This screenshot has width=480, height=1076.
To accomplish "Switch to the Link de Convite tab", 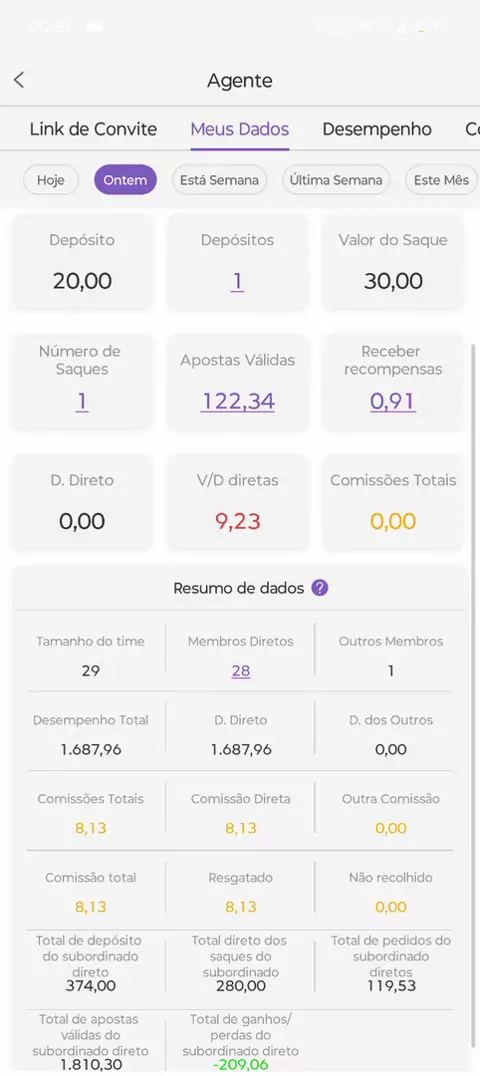I will pyautogui.click(x=93, y=129).
